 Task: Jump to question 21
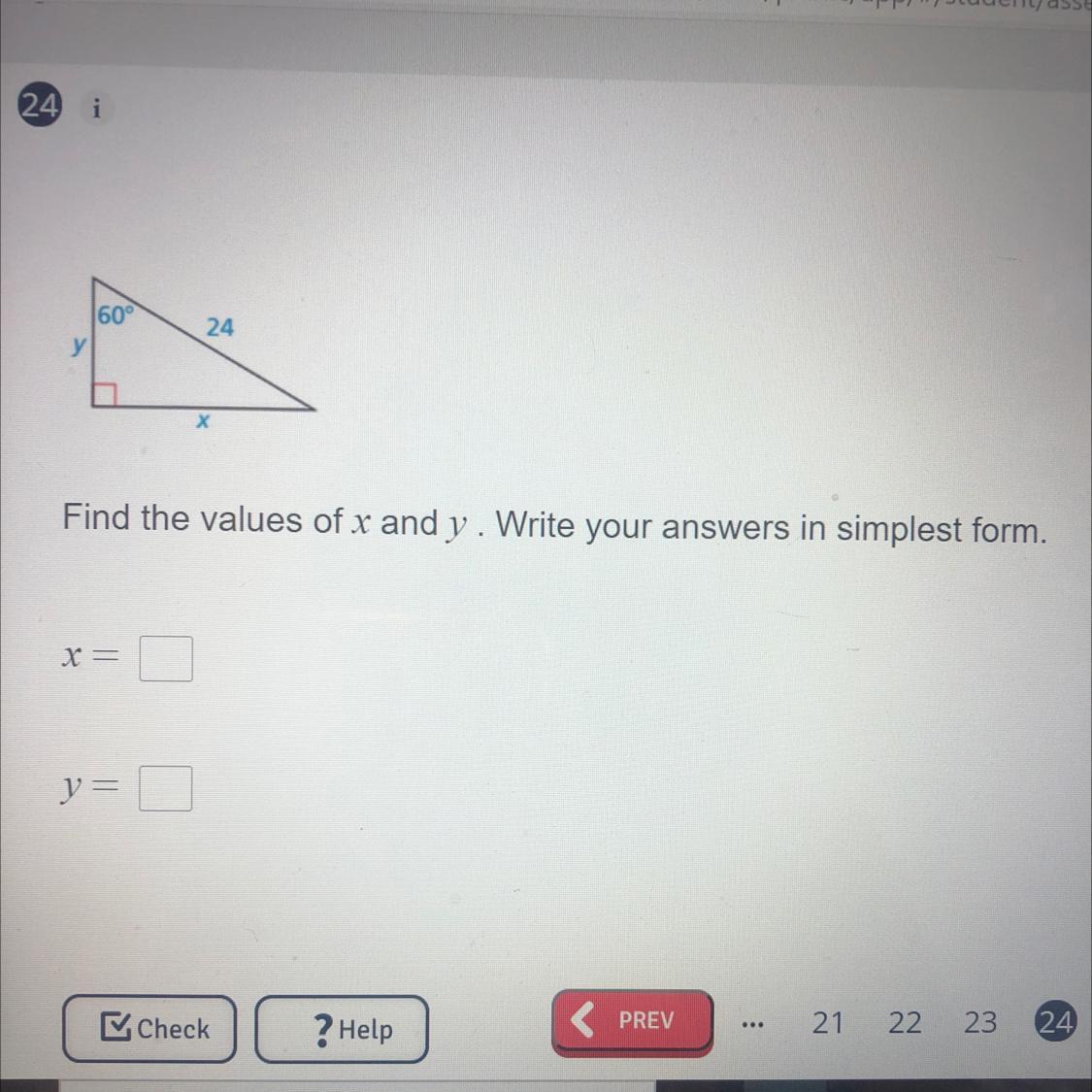(828, 1022)
